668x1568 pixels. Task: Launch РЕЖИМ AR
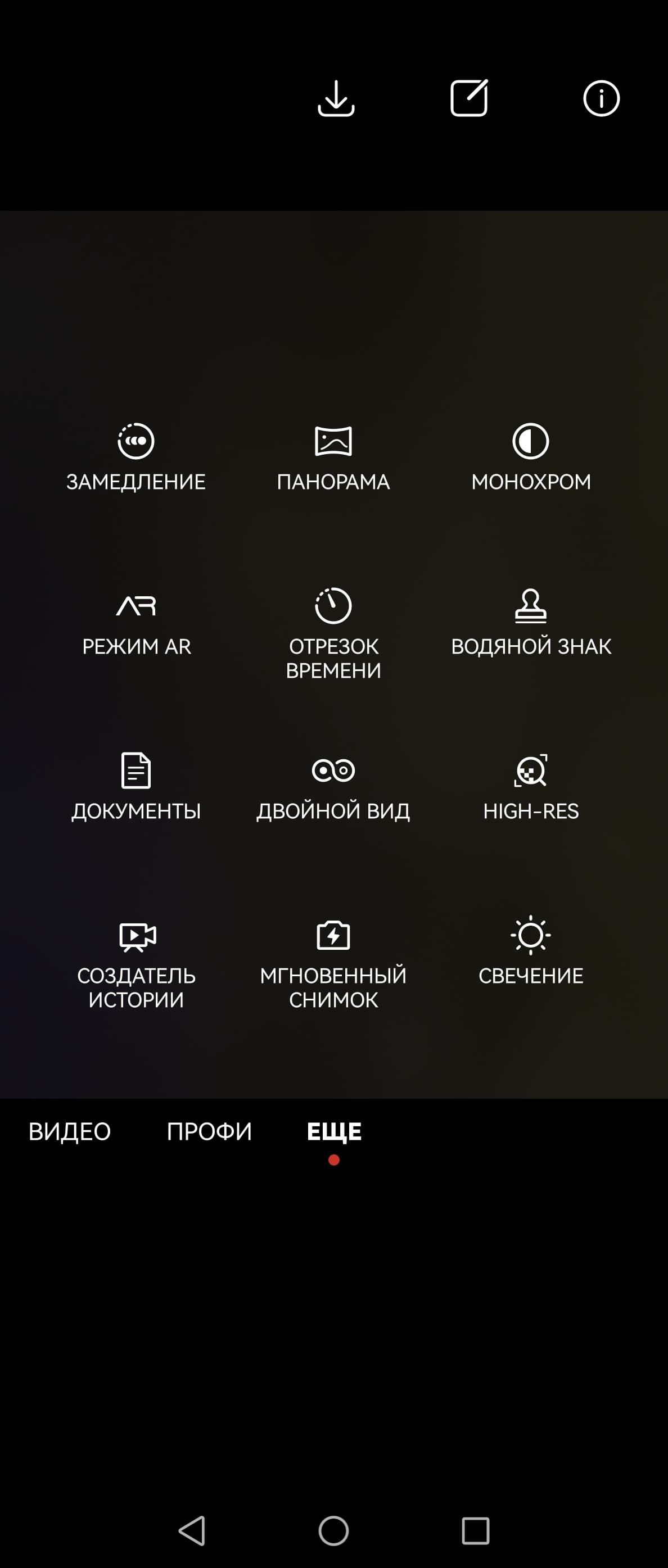136,622
